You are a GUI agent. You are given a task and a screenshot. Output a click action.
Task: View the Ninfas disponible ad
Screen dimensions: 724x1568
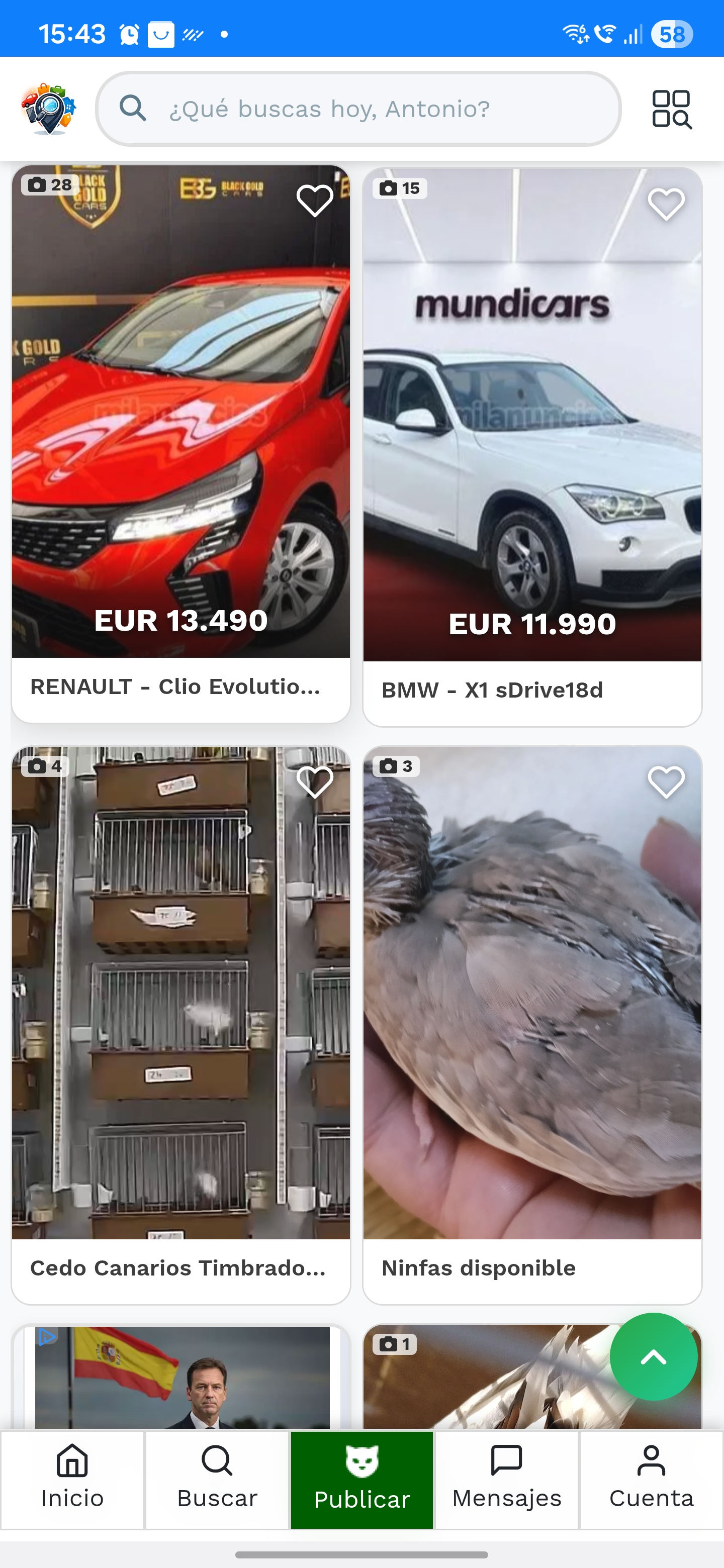(531, 1268)
